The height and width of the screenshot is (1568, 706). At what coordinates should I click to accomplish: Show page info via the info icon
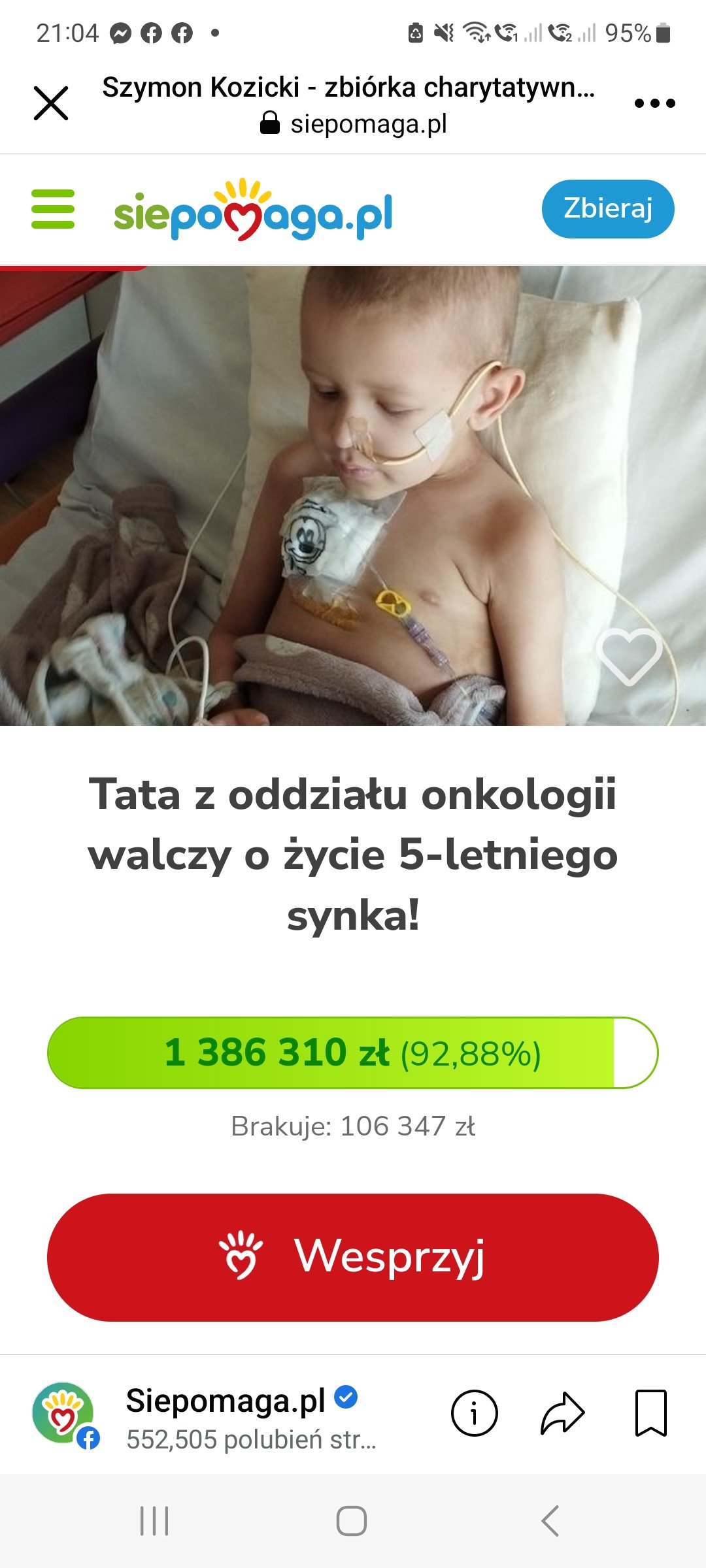point(474,1413)
